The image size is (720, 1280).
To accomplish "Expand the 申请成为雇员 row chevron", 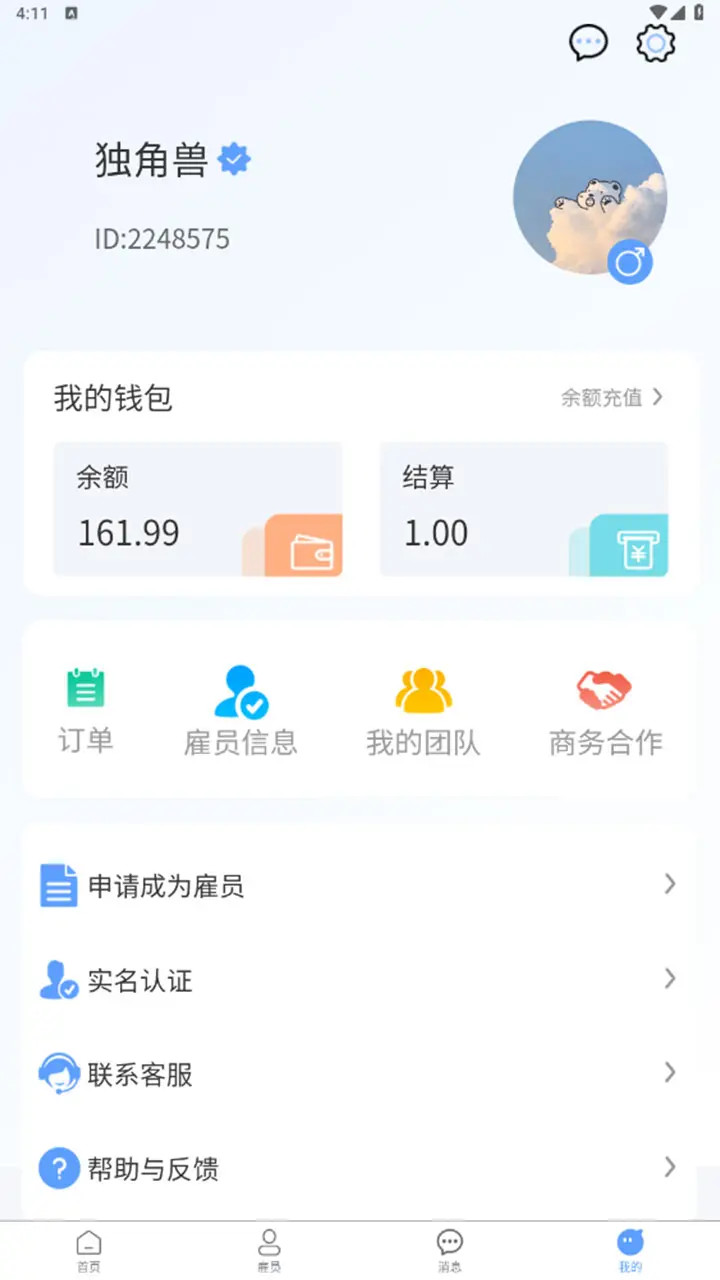I will click(x=669, y=884).
